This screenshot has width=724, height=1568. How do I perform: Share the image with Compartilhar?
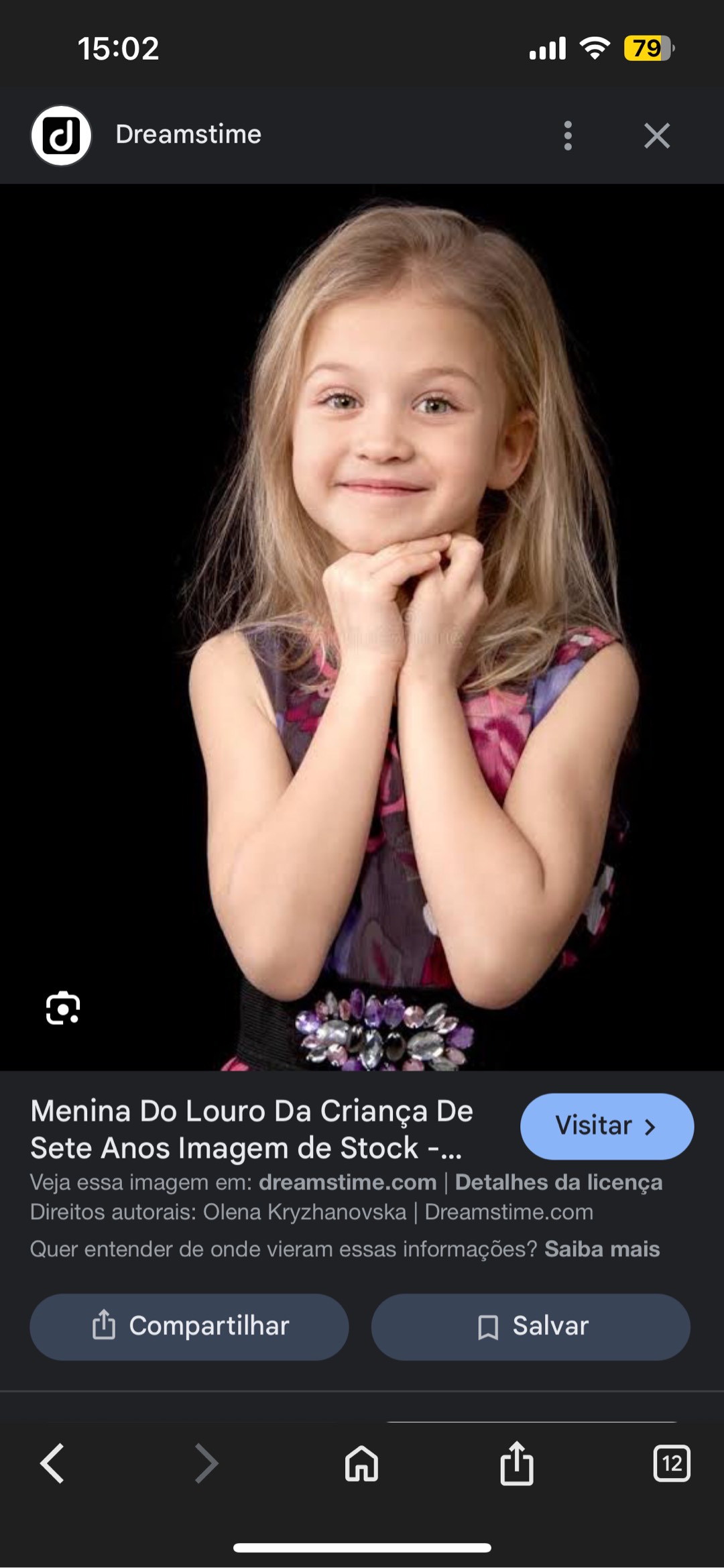(189, 1327)
